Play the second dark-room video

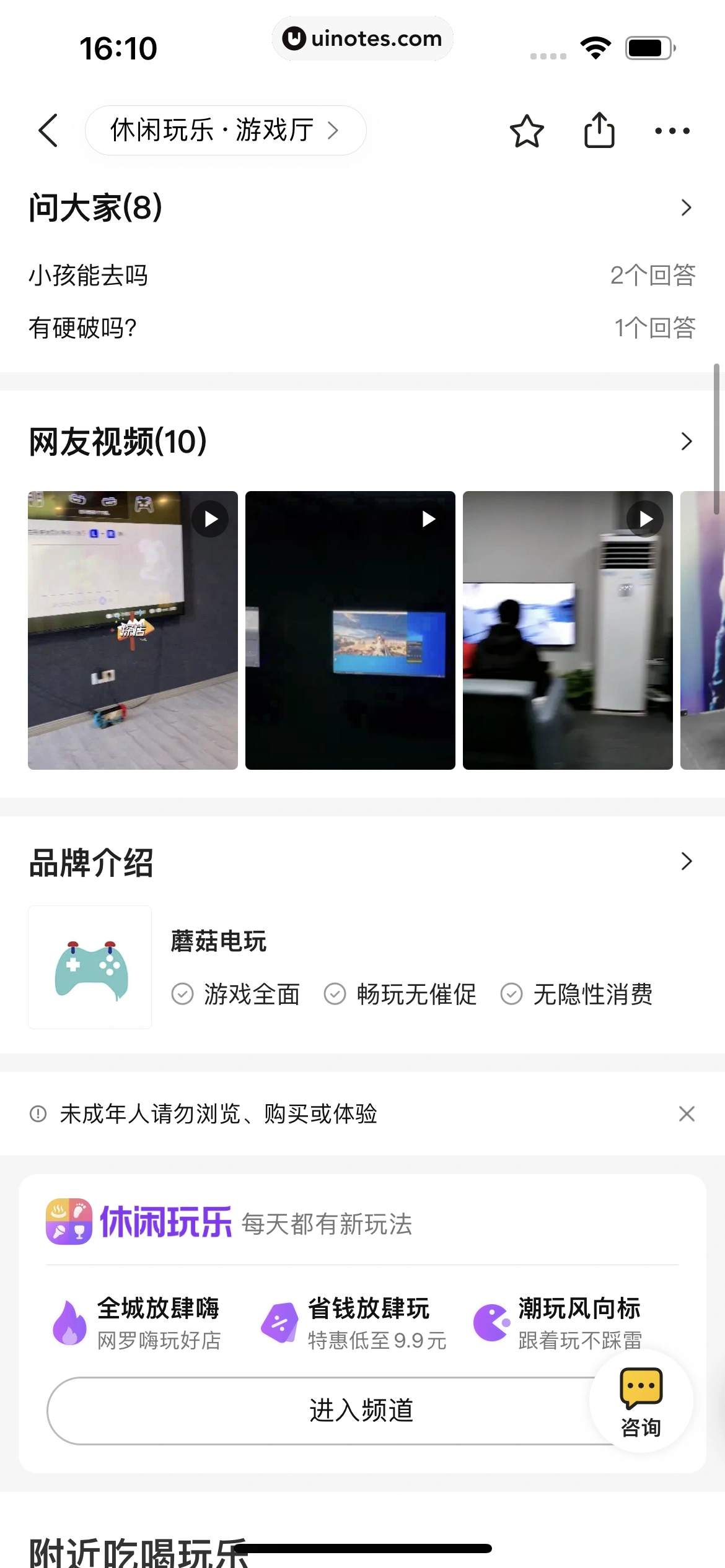[x=350, y=630]
